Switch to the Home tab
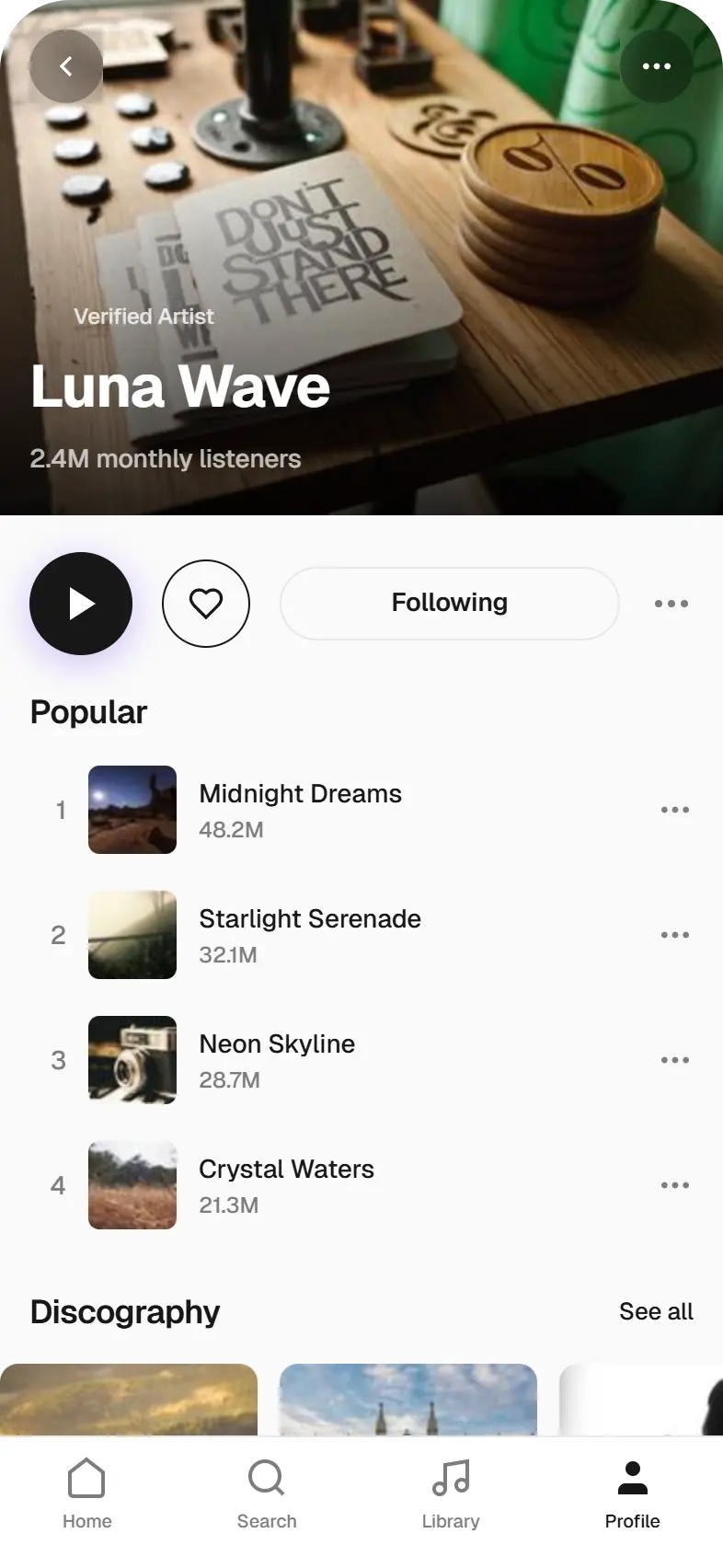This screenshot has height=1568, width=723. click(86, 1494)
